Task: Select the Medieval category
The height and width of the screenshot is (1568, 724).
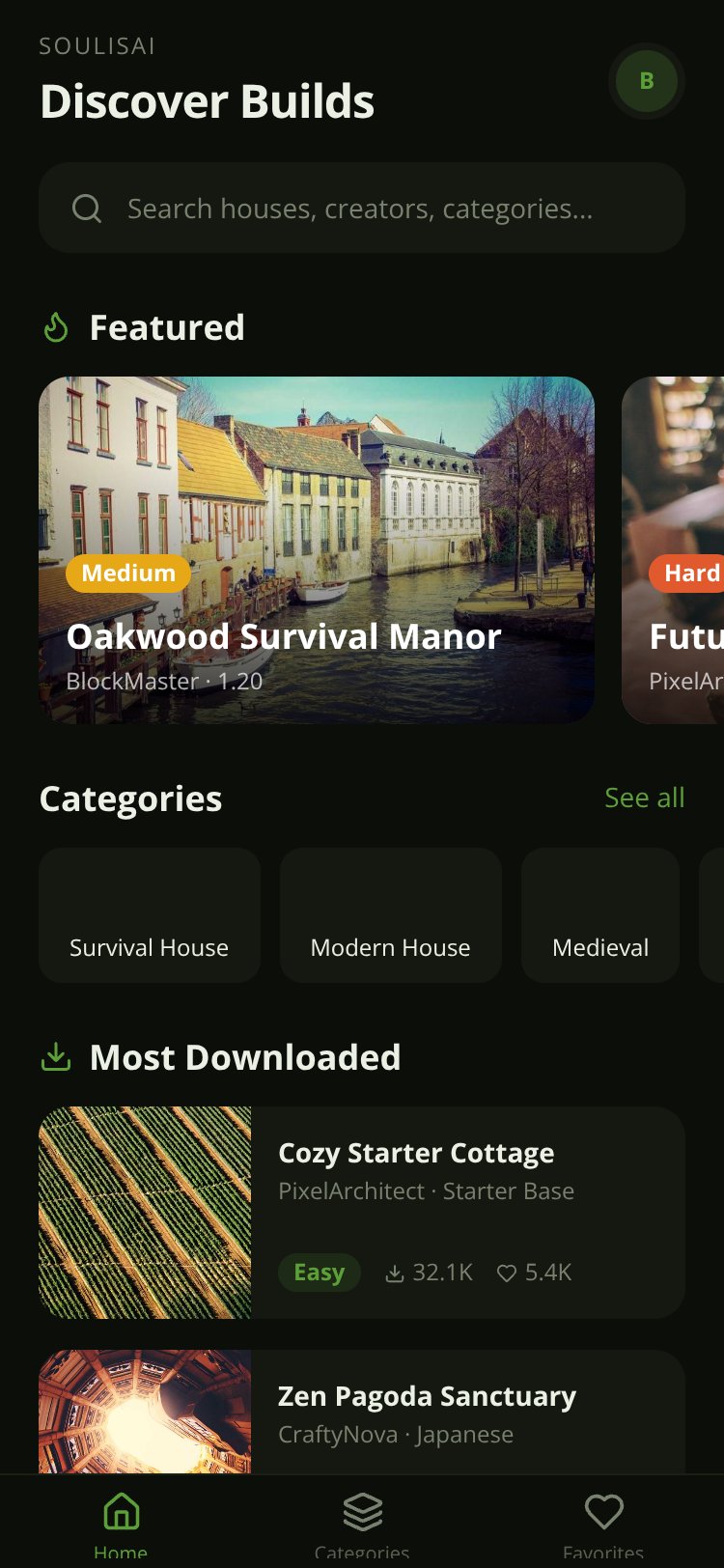Action: [600, 915]
